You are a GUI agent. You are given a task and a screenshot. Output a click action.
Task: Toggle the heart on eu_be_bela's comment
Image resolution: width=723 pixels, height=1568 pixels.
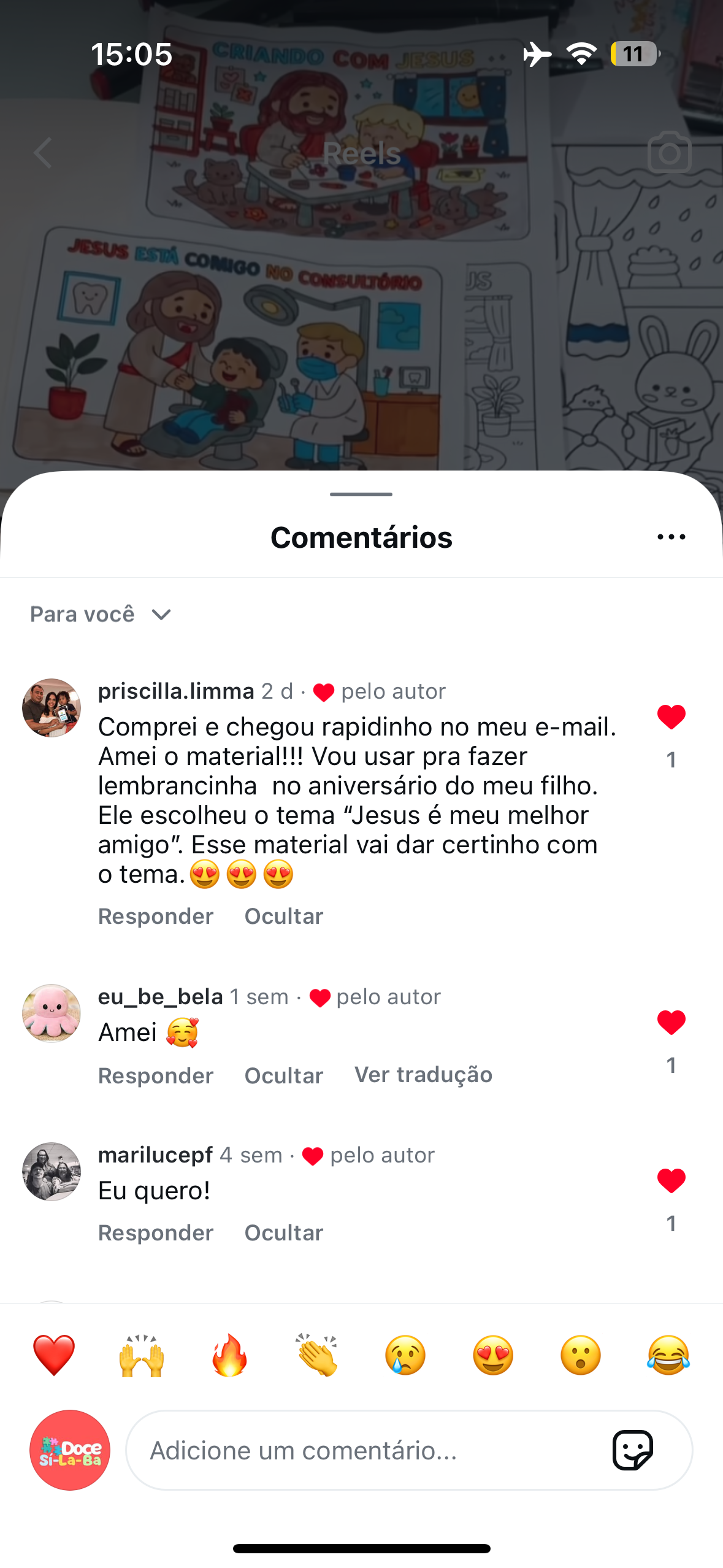point(671,1022)
